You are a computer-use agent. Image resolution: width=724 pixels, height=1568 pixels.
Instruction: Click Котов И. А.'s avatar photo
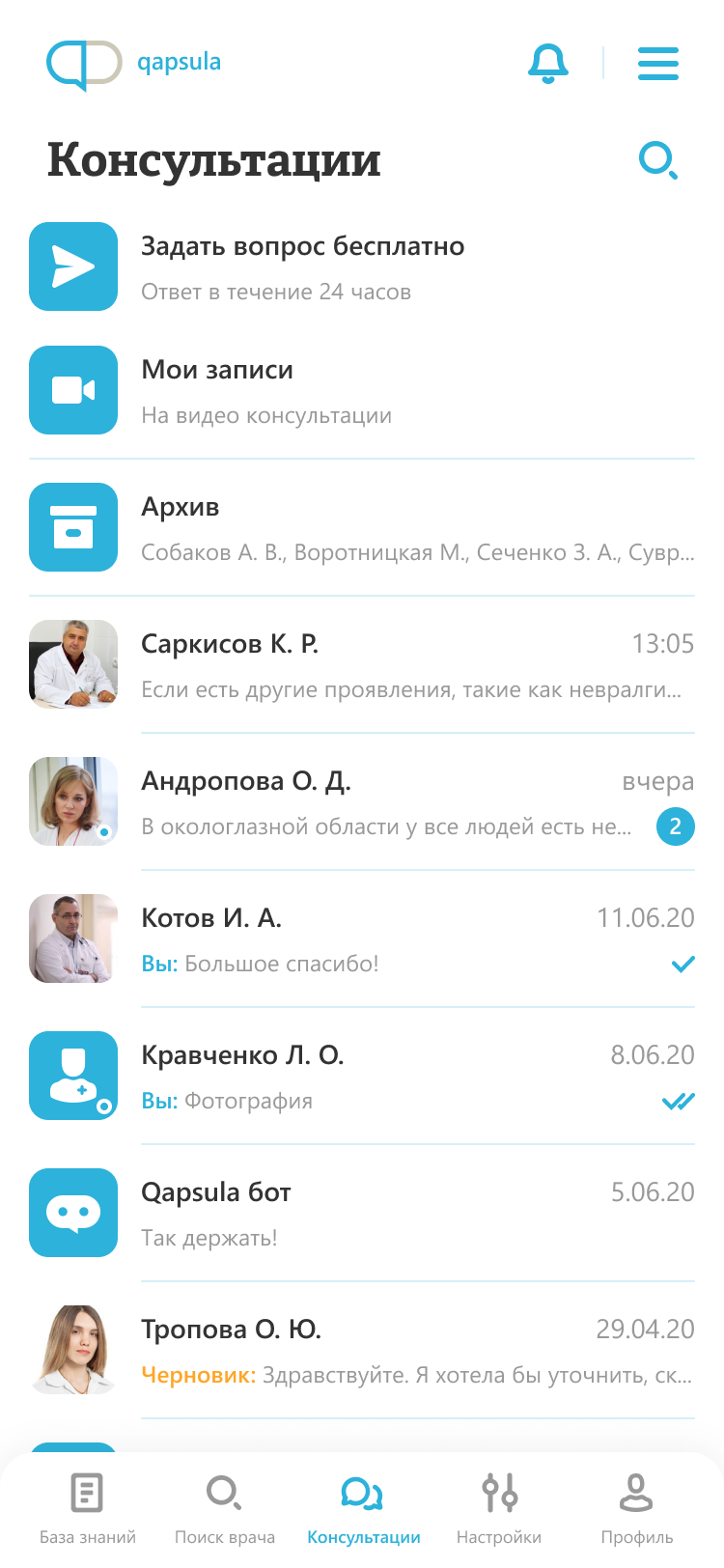[73, 938]
